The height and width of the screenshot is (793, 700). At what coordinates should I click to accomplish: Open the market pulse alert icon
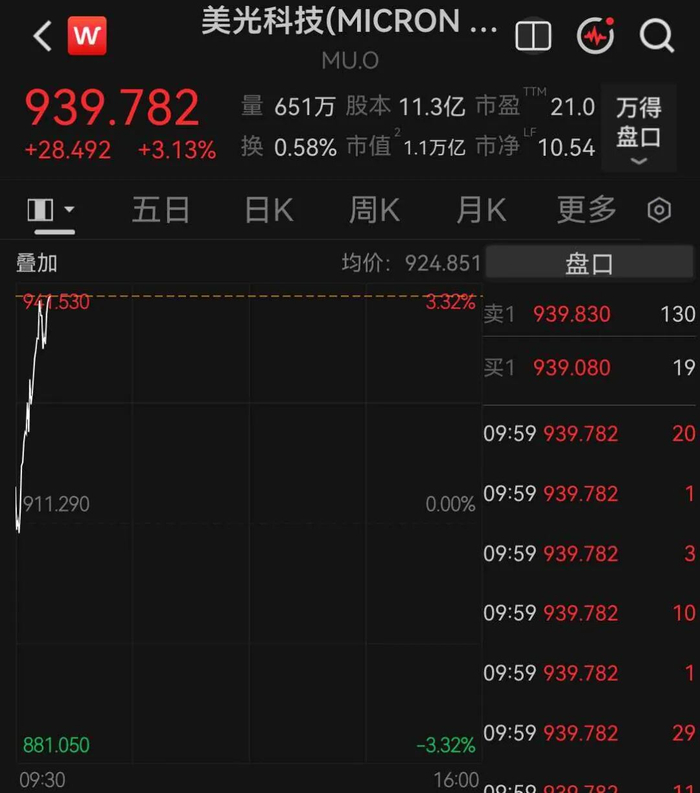595,35
